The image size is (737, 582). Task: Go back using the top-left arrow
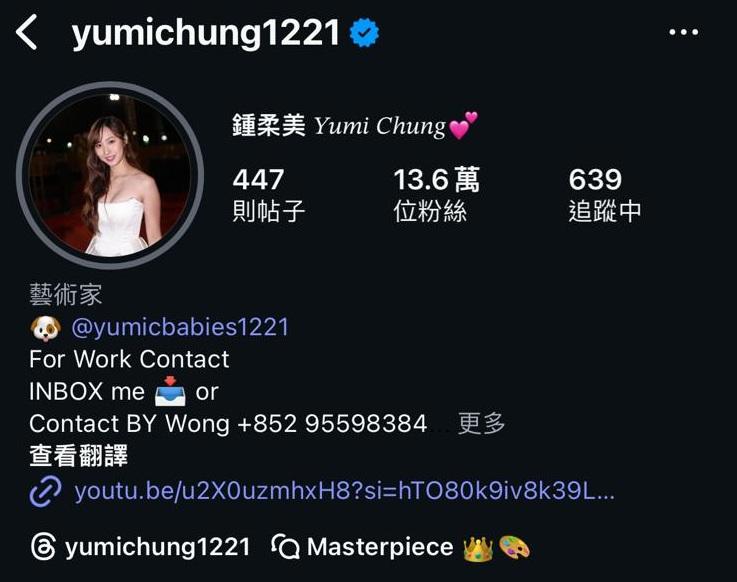[x=27, y=33]
